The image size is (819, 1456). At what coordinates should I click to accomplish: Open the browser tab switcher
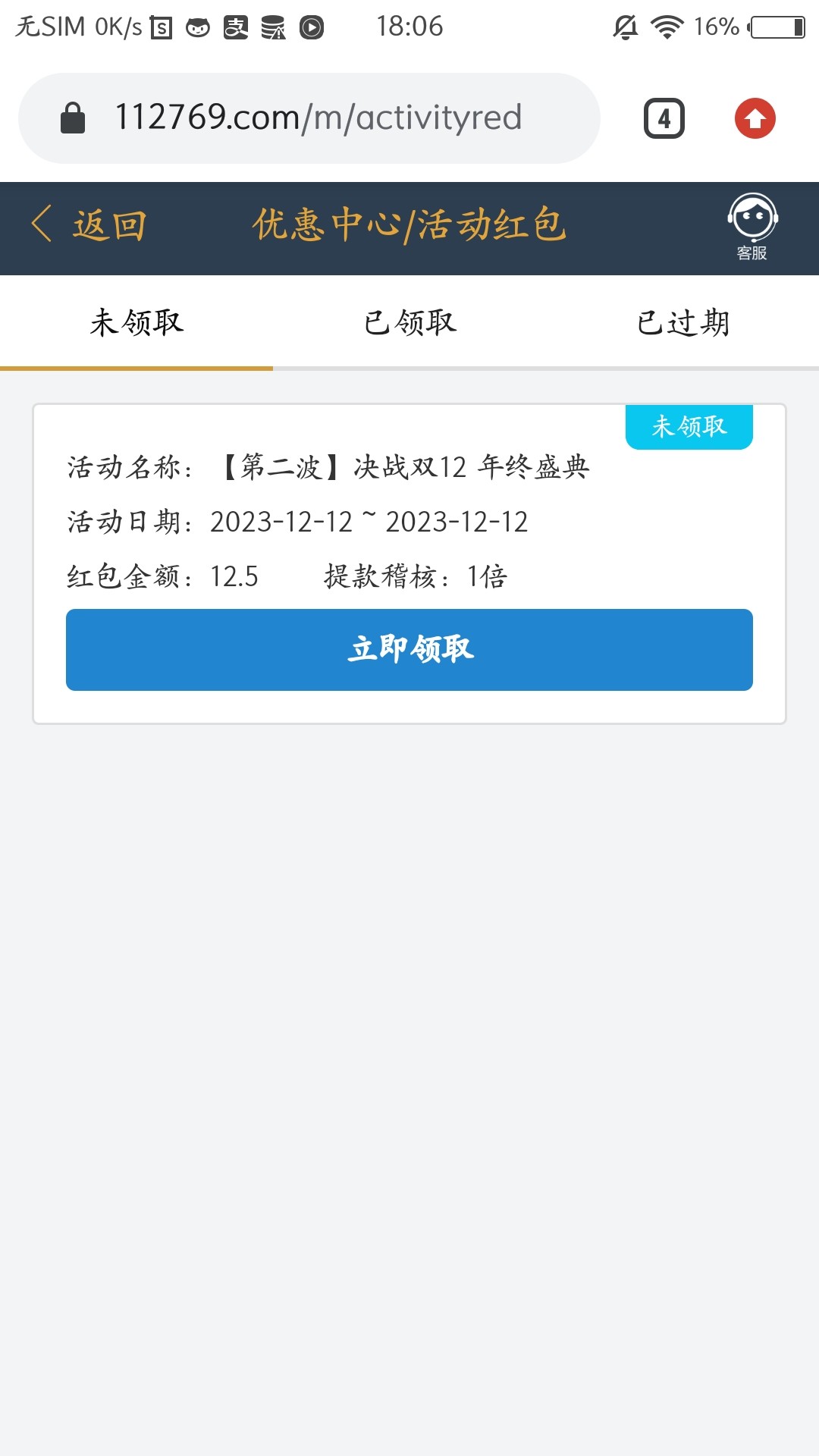tap(664, 118)
